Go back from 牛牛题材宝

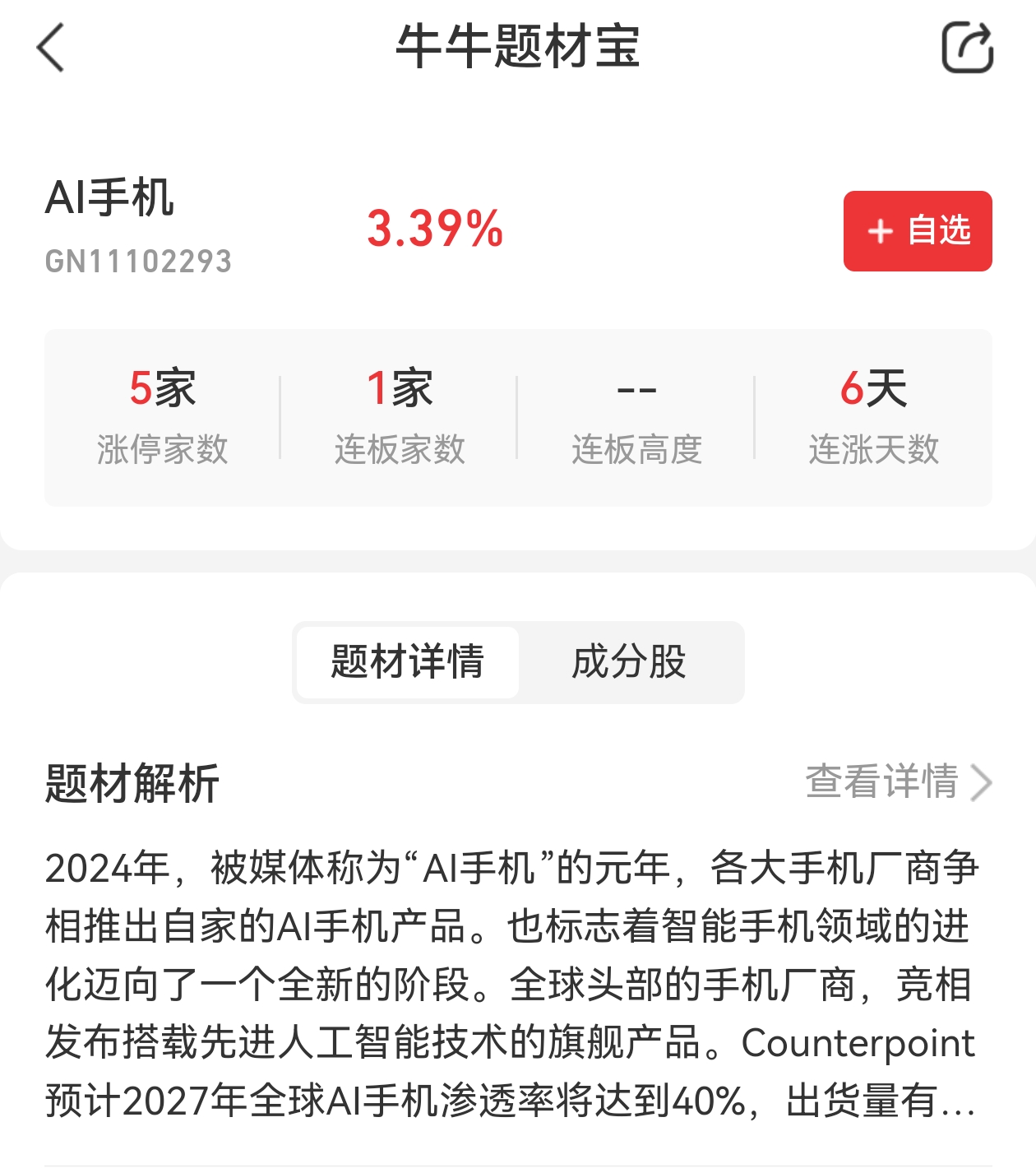(51, 48)
